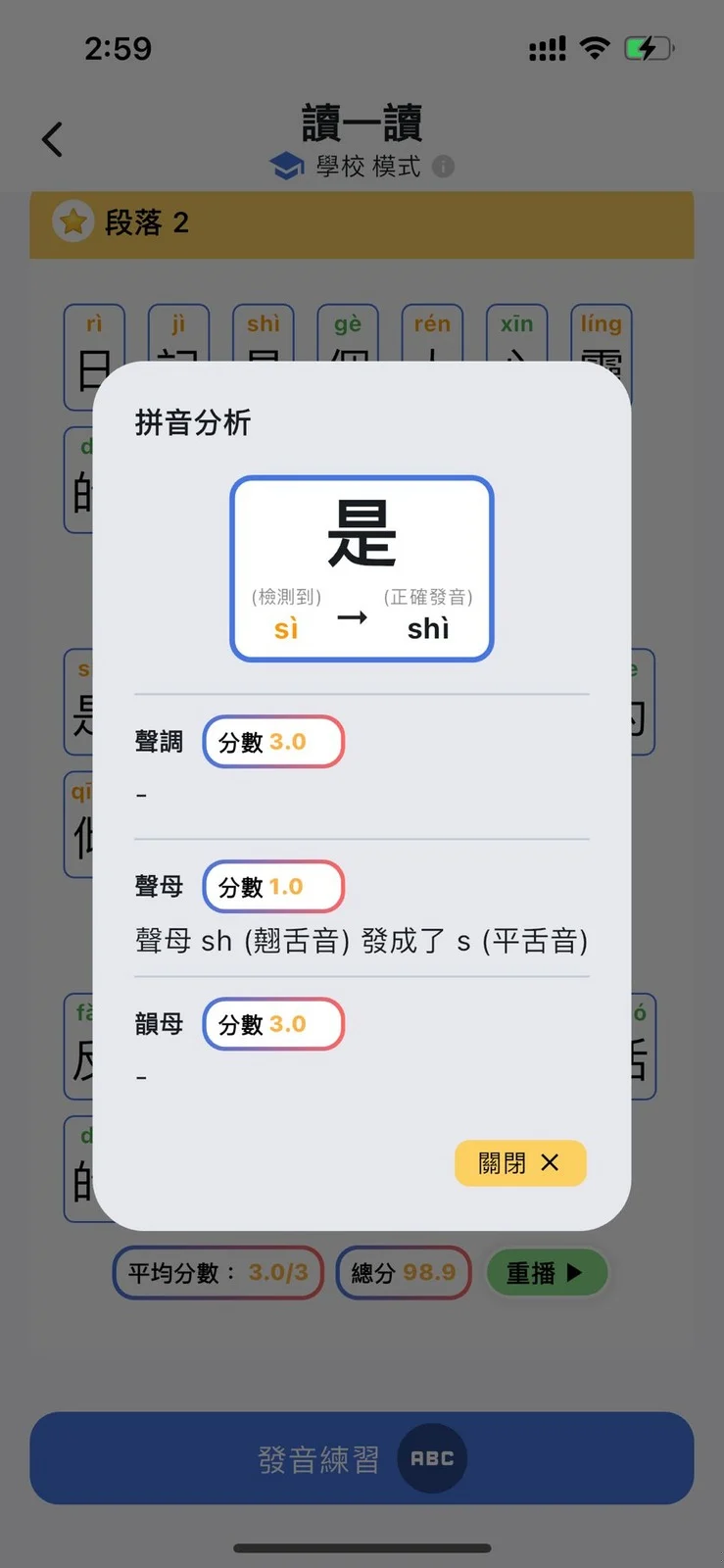Tap the ABC circle icon on 發音練習 button

click(x=432, y=1458)
